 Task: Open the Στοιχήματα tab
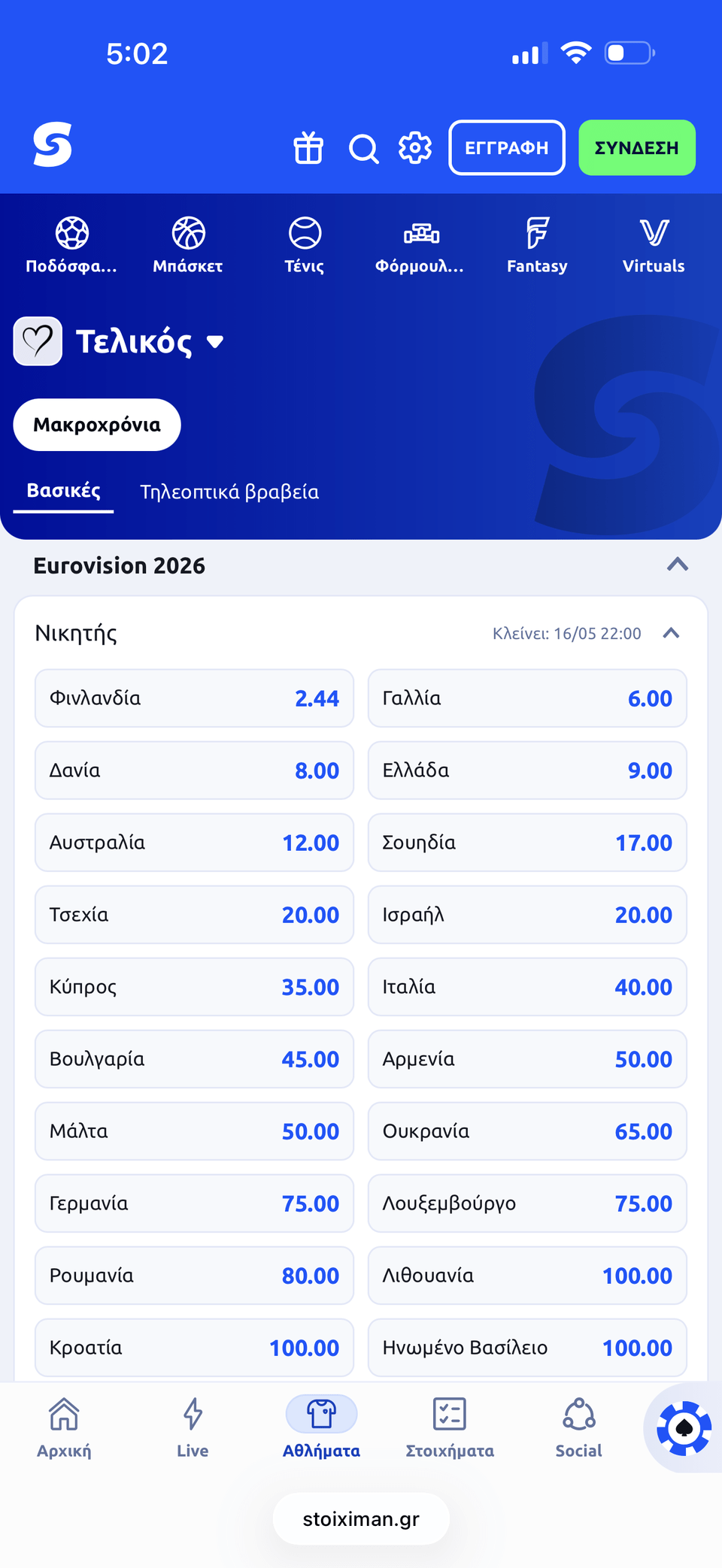tap(450, 1427)
